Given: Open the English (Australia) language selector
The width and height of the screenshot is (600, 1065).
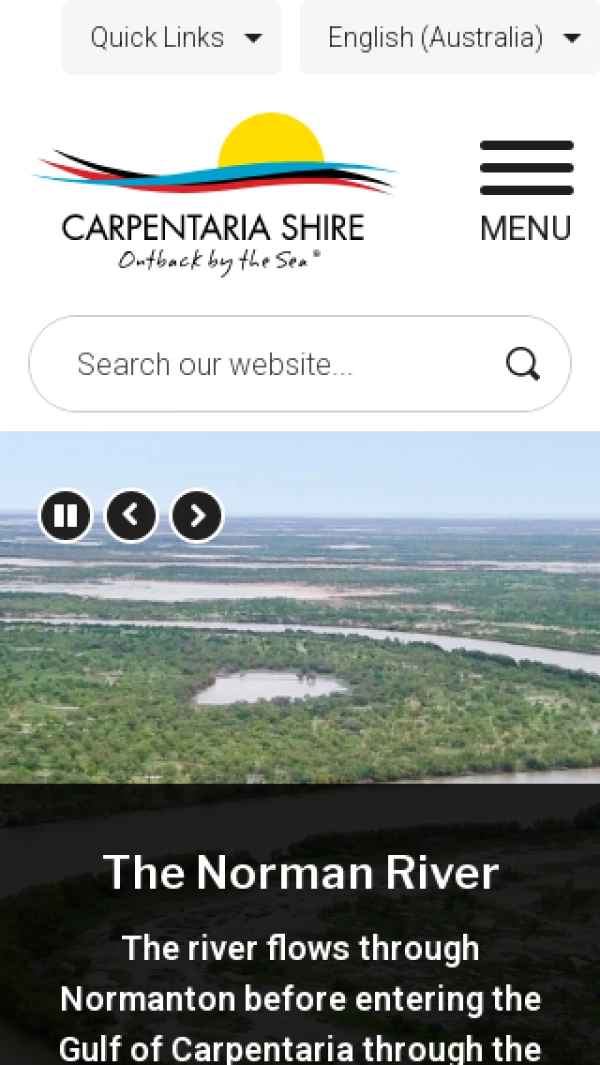Looking at the screenshot, I should pyautogui.click(x=452, y=38).
